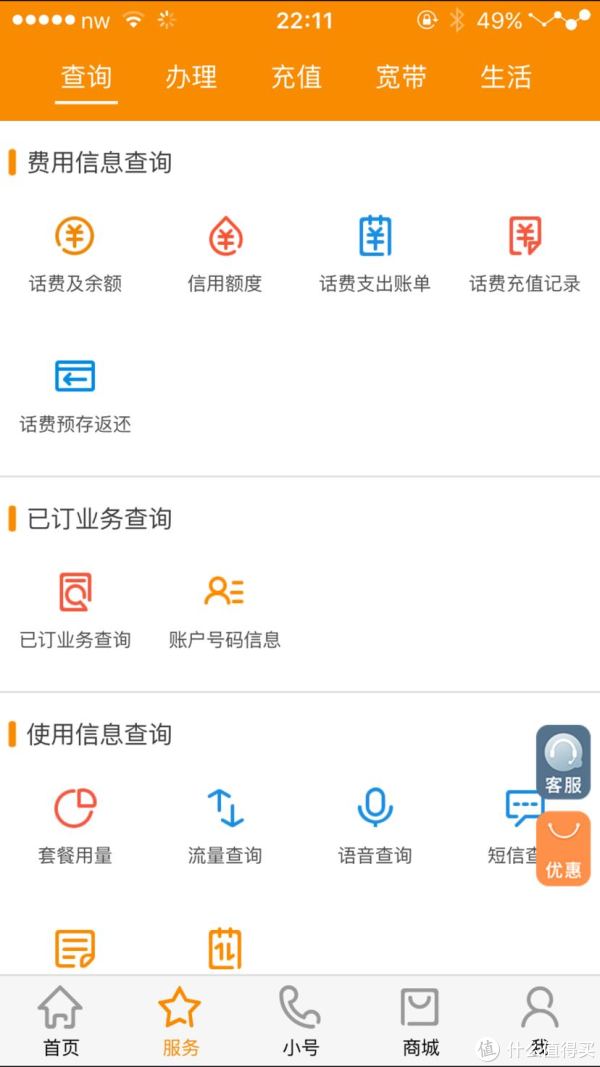Viewport: 600px width, 1067px height.
Task: Open 话费支出账单
Action: (x=375, y=255)
